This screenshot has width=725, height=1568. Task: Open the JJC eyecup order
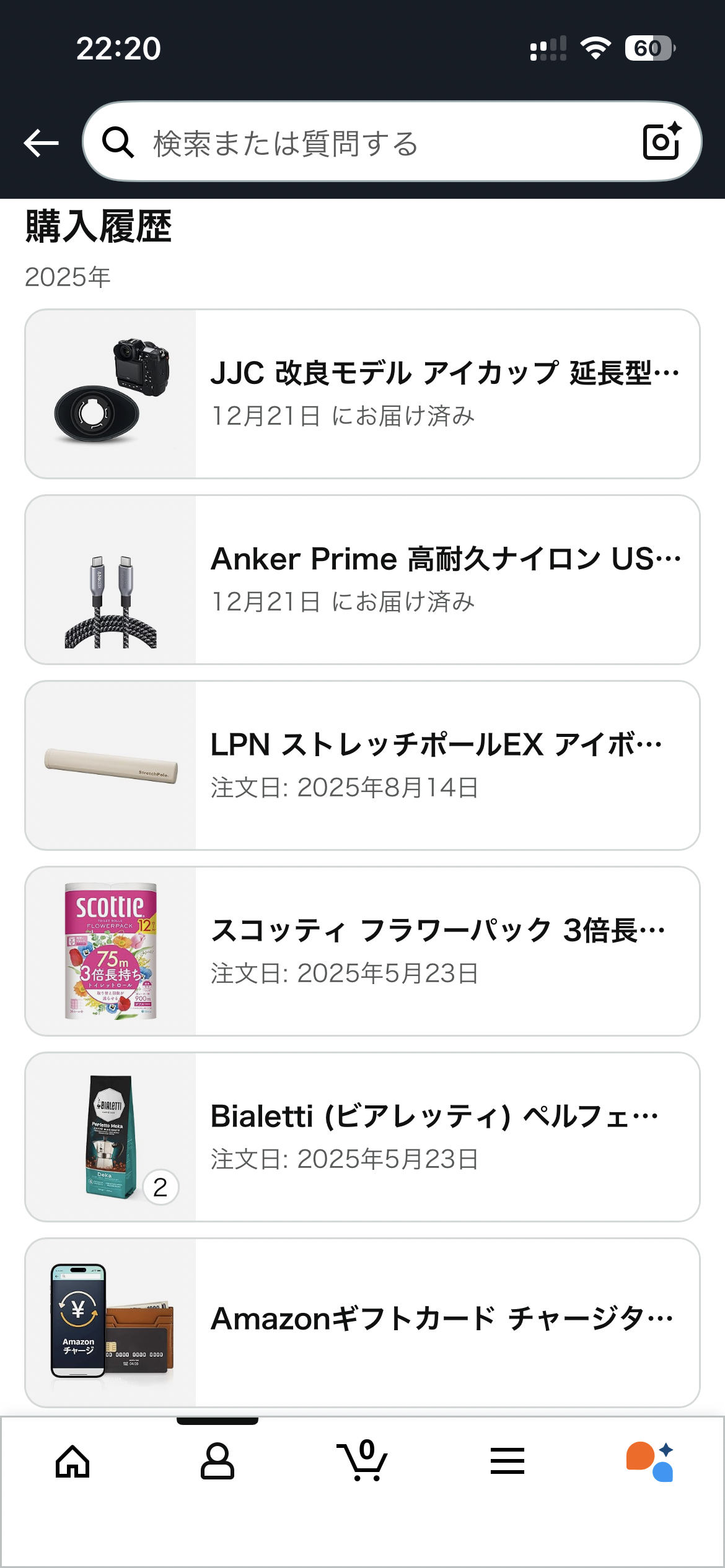362,394
